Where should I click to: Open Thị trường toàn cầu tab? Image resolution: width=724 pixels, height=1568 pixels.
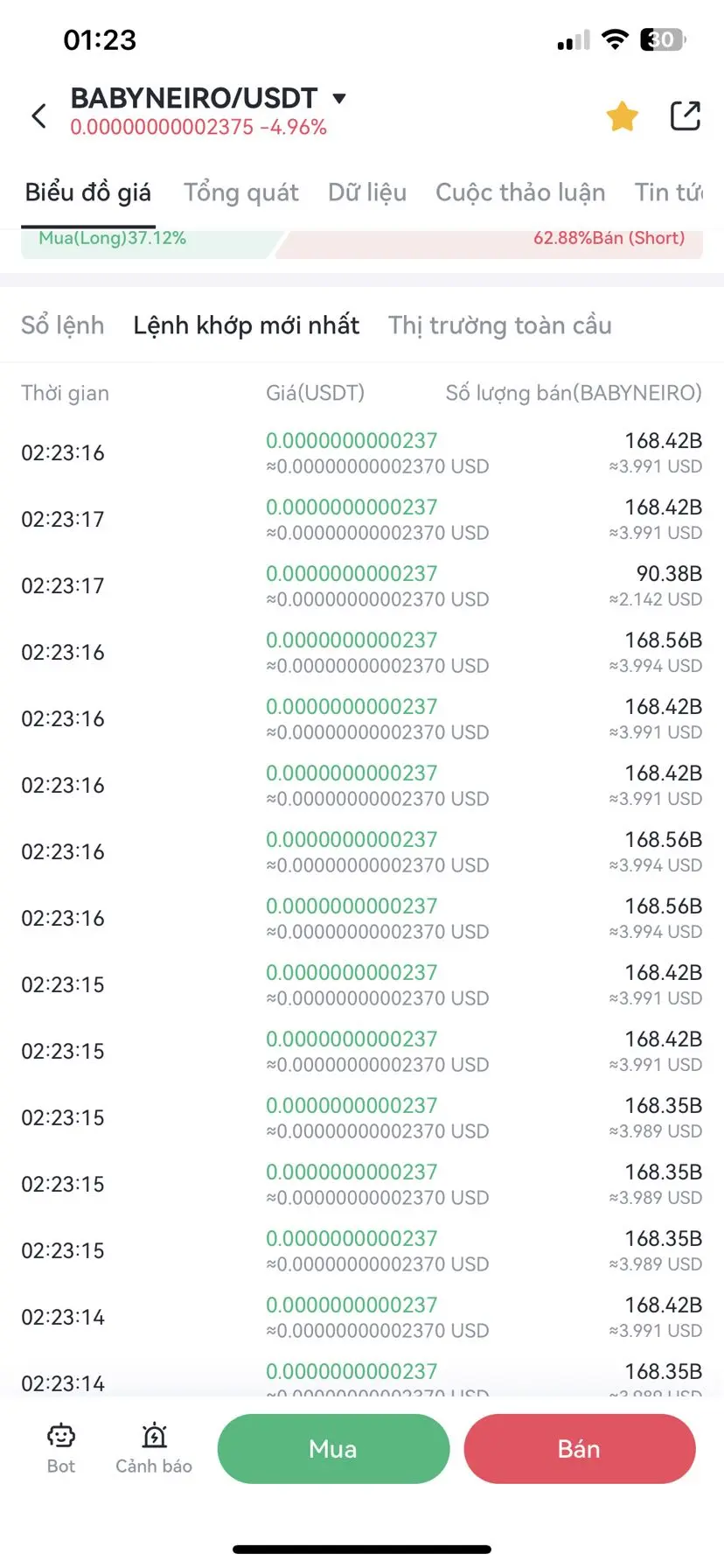[x=500, y=325]
